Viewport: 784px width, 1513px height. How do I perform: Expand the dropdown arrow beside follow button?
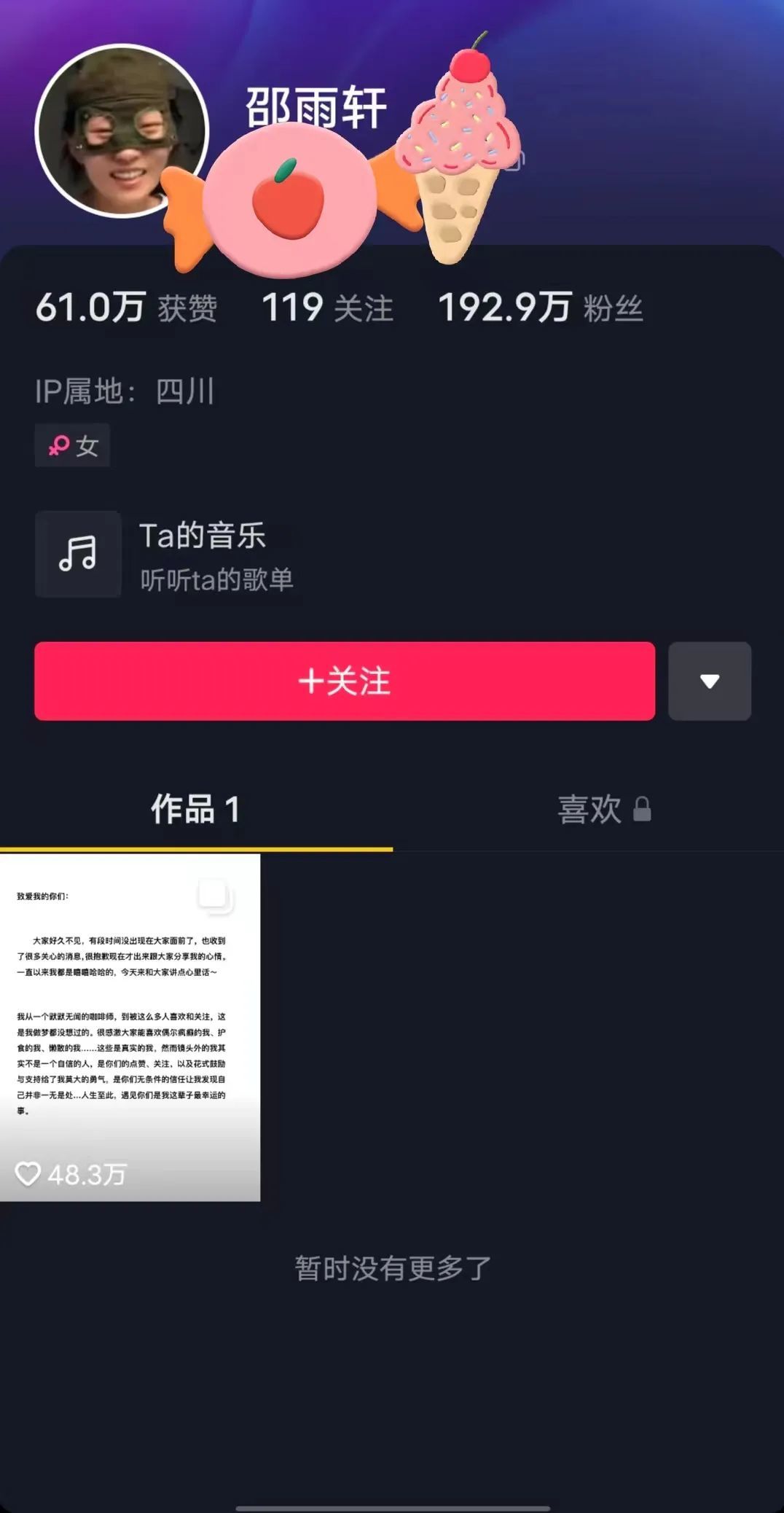709,681
